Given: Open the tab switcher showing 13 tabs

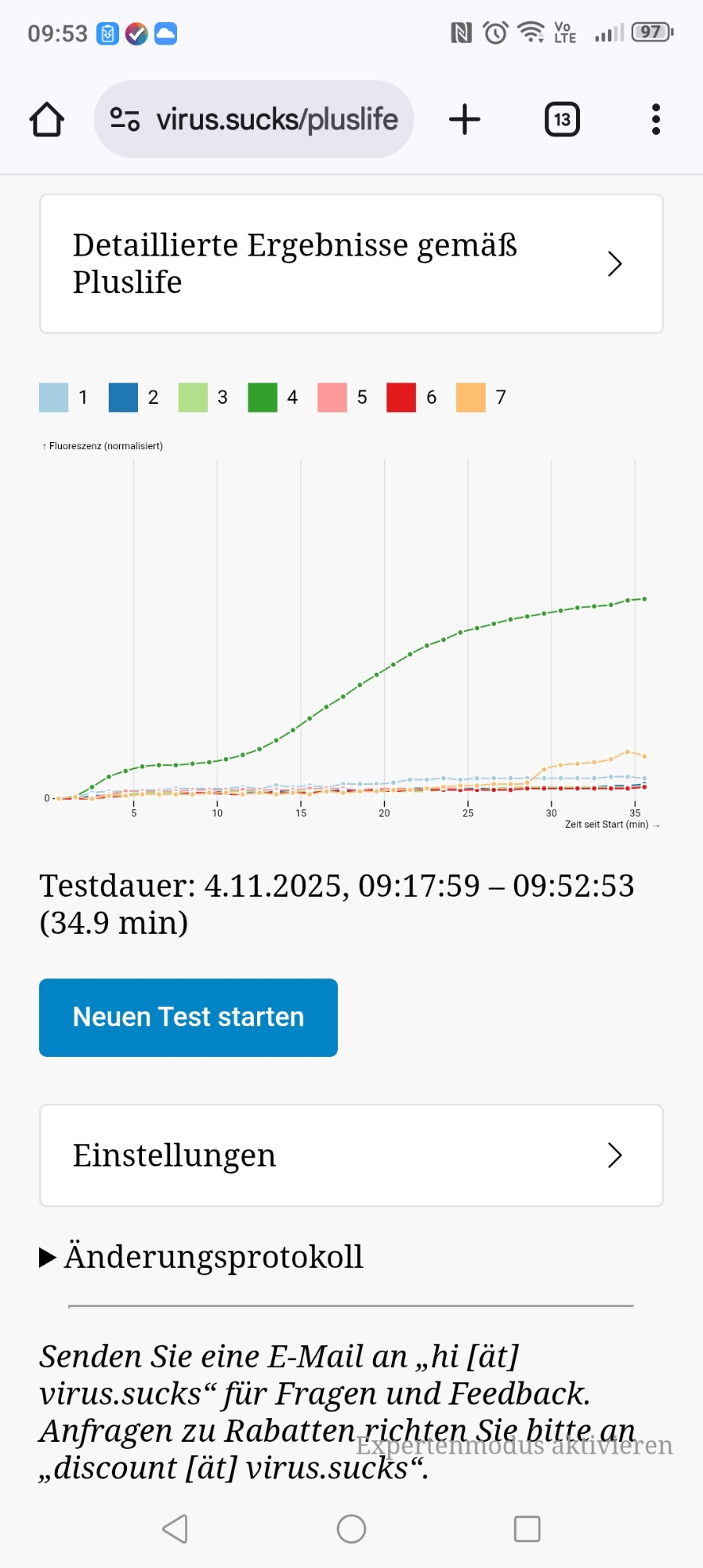Looking at the screenshot, I should pyautogui.click(x=562, y=120).
